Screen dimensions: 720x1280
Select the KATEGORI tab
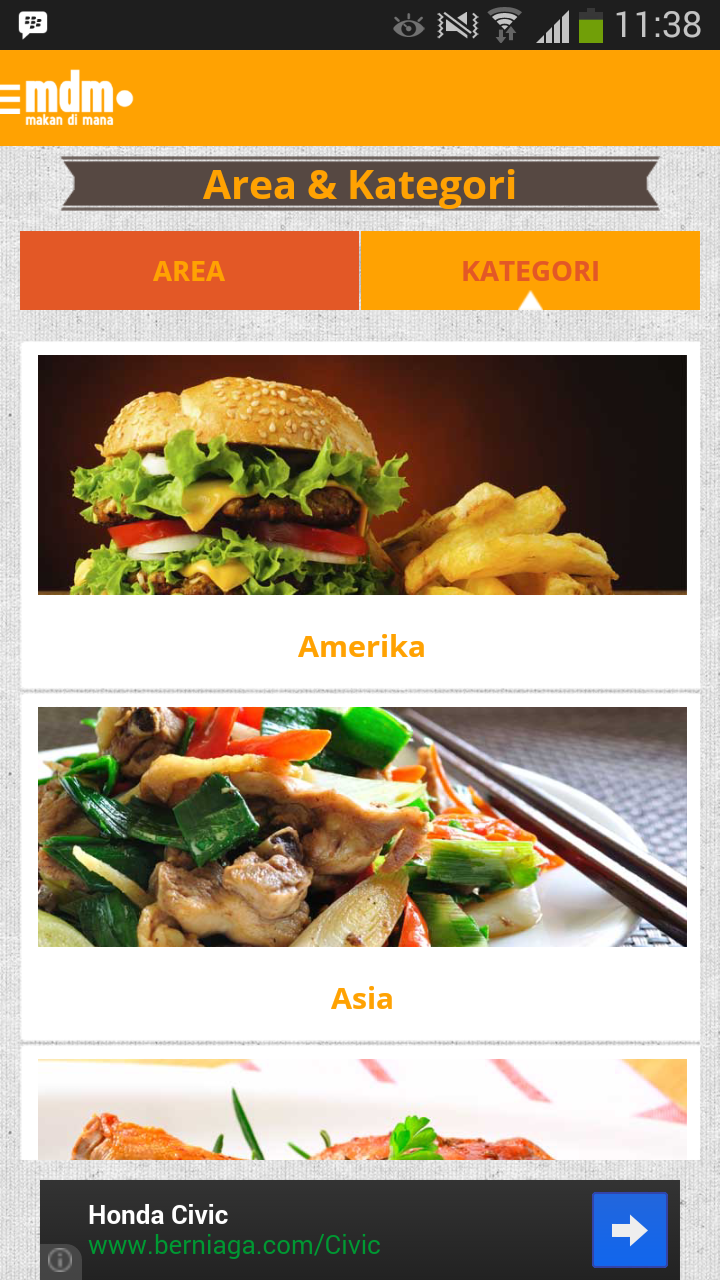tap(530, 271)
